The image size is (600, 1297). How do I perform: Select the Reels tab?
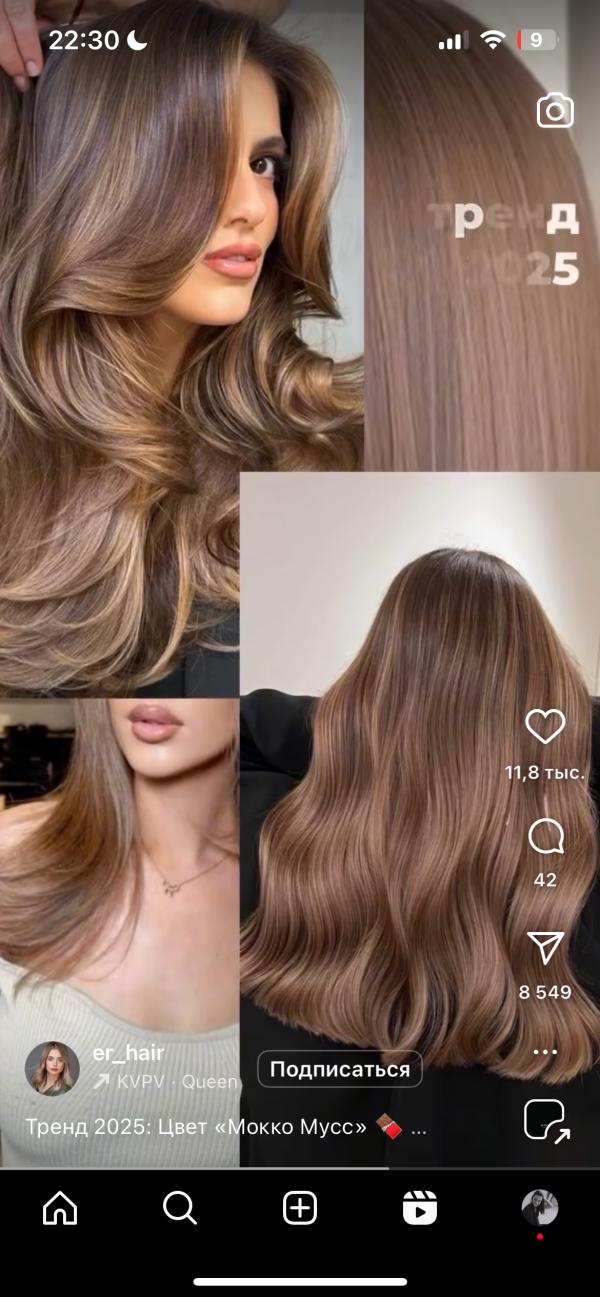(420, 1209)
